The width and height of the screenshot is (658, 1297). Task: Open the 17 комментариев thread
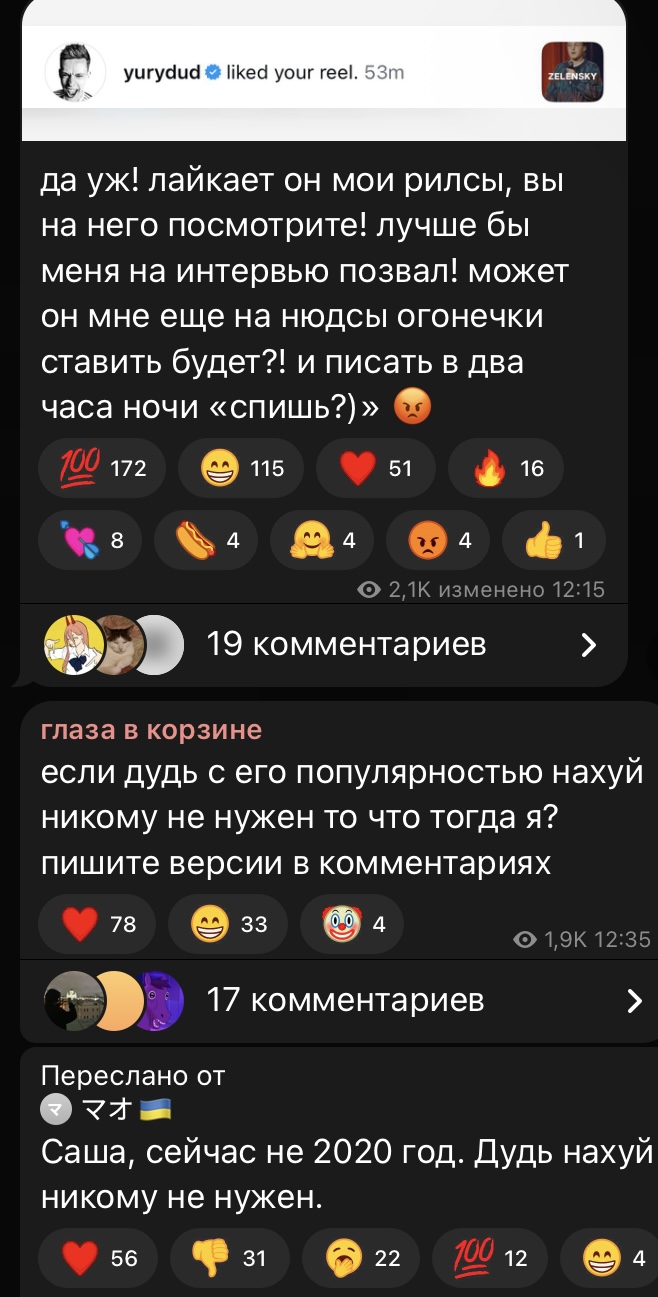coord(336,1000)
